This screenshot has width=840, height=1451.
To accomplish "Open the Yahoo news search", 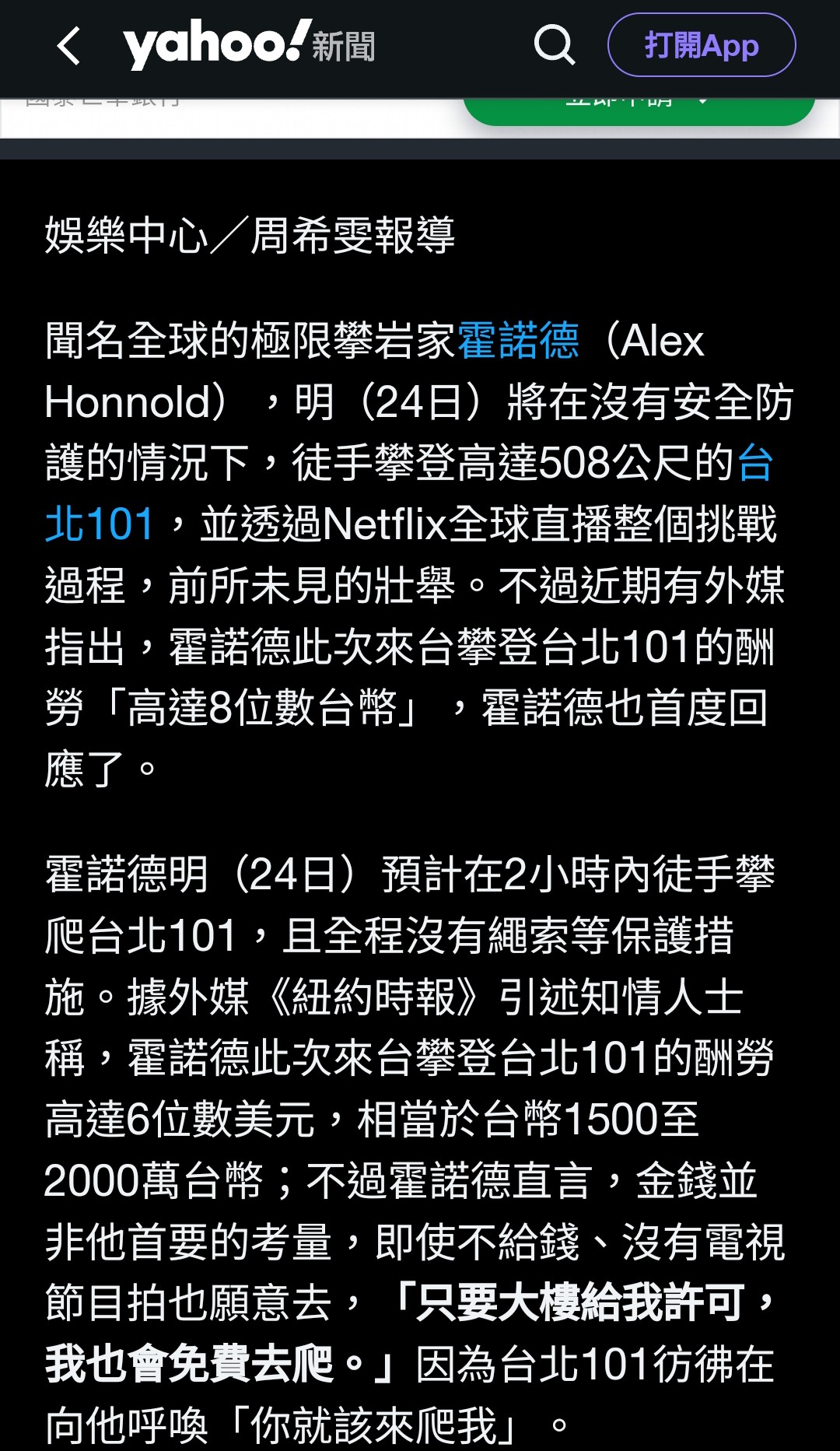I will [x=554, y=45].
